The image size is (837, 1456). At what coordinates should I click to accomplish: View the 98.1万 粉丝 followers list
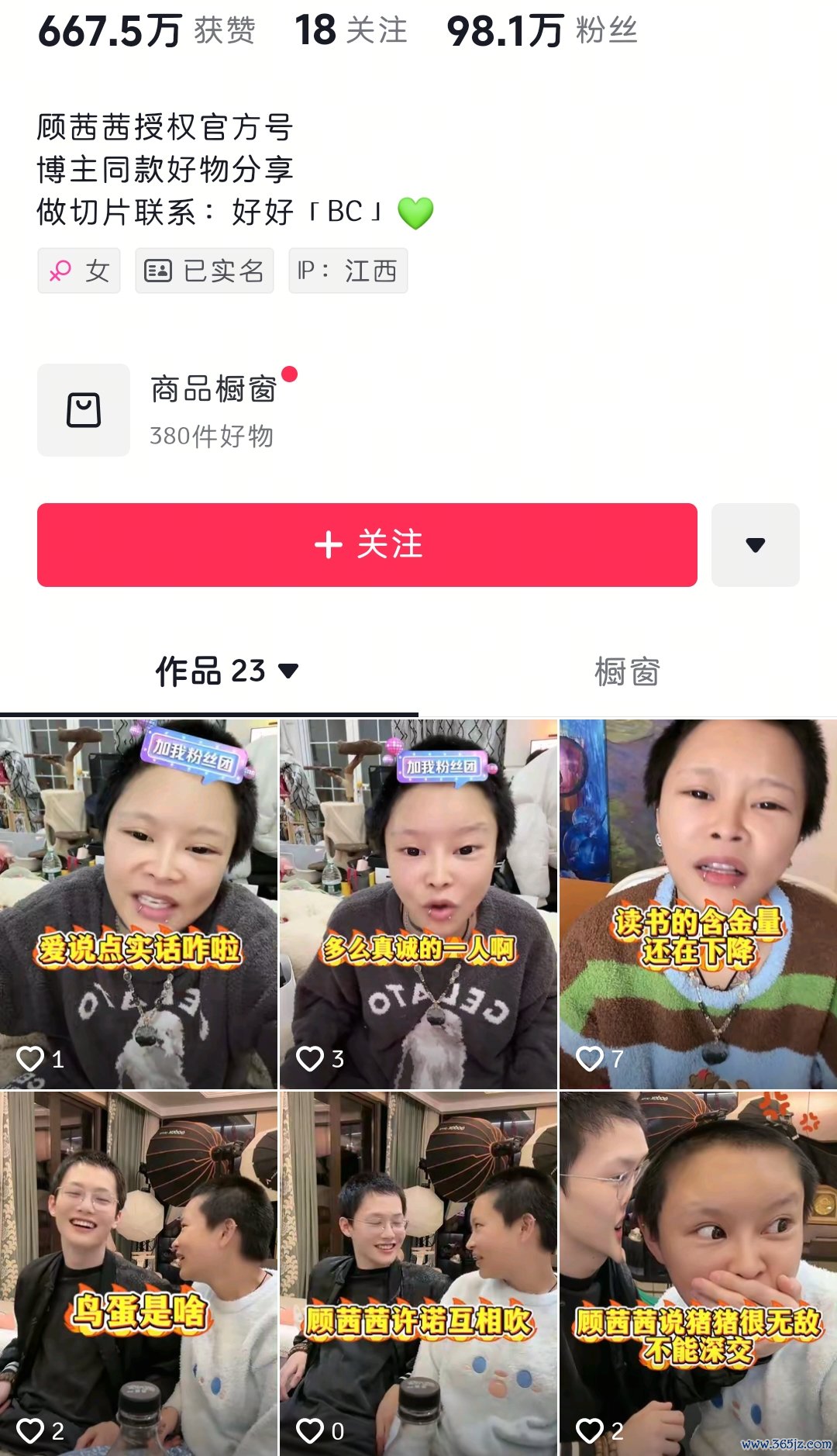542,31
